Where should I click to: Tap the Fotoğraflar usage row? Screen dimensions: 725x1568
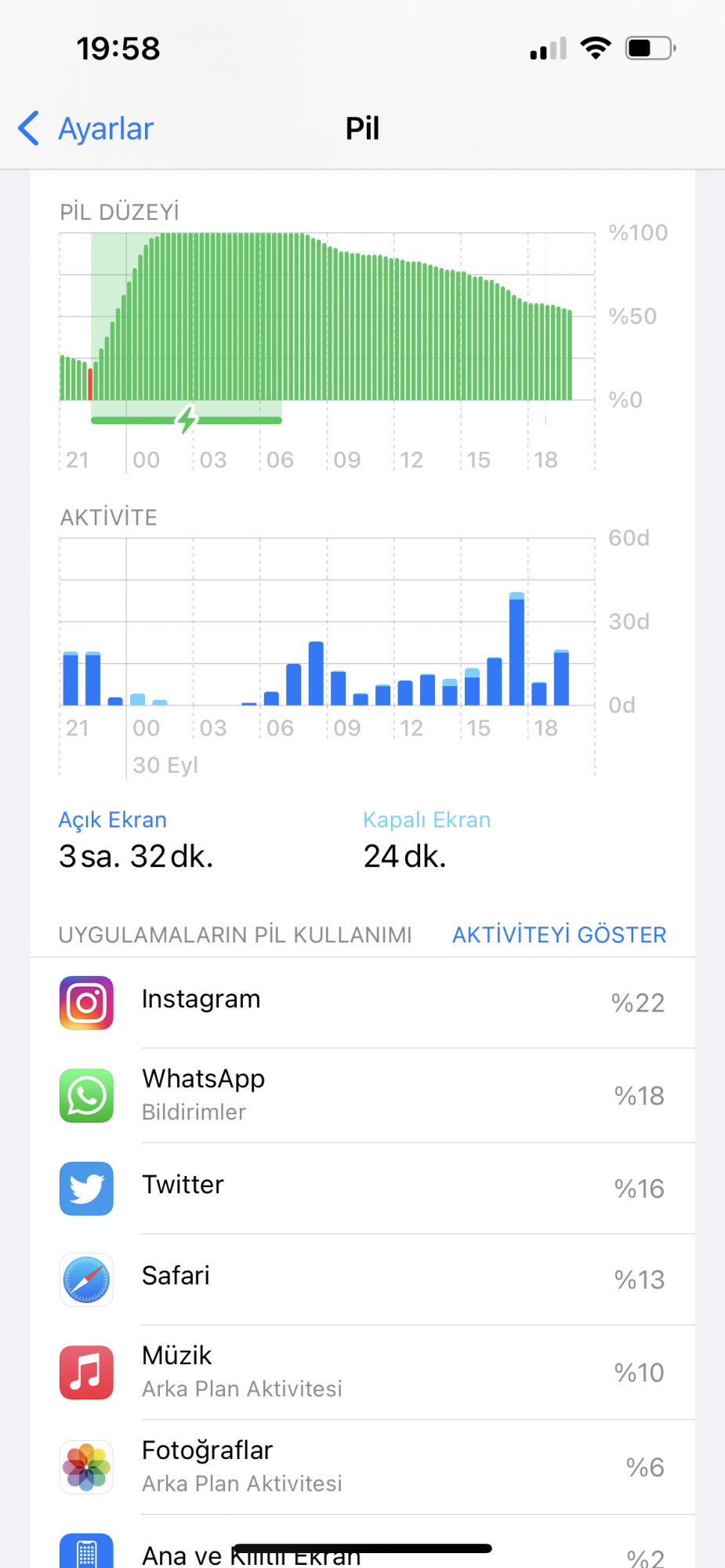[x=362, y=1467]
